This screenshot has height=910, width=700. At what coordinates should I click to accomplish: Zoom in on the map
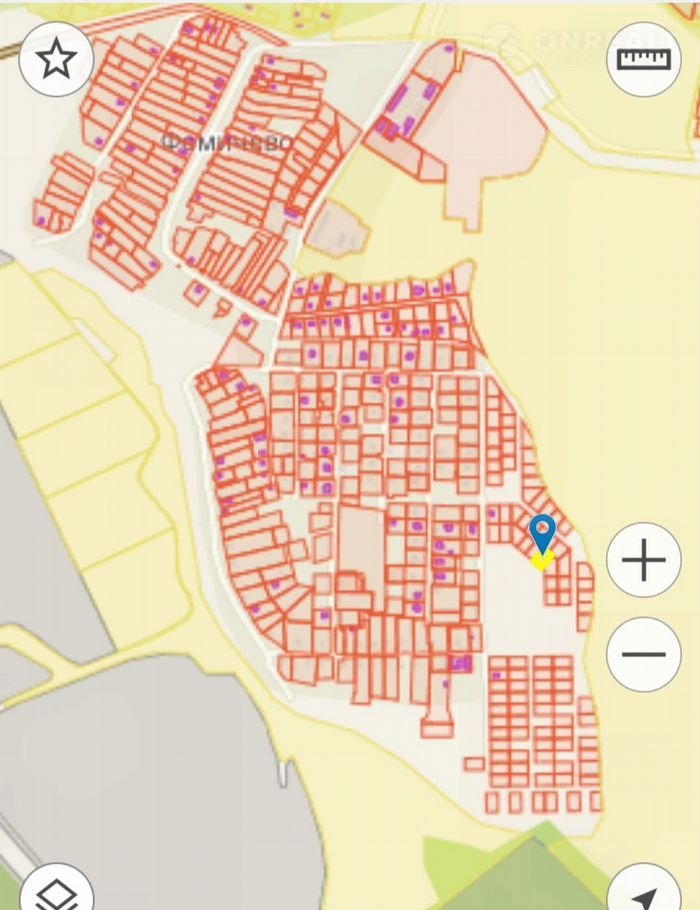tap(643, 560)
